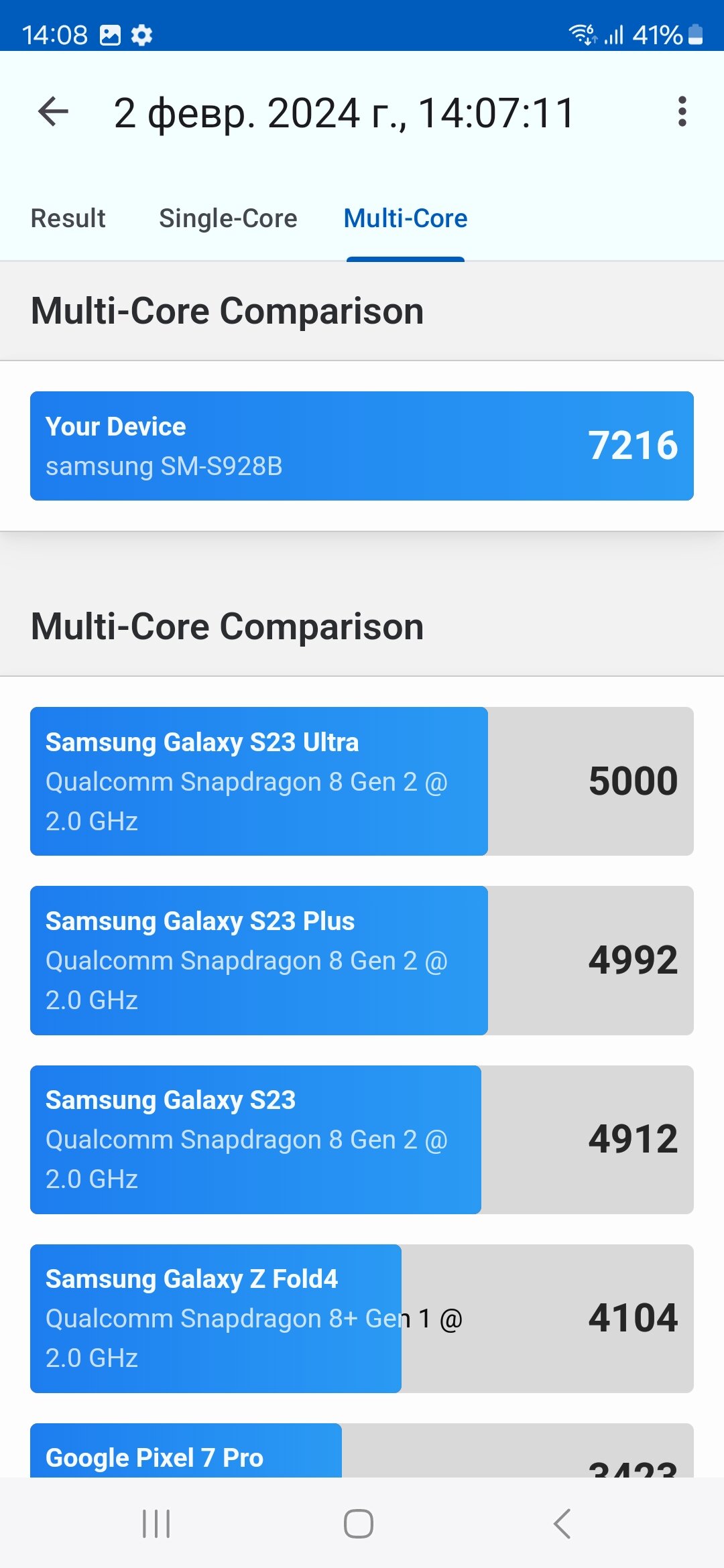Go back using the arrow icon

click(54, 111)
